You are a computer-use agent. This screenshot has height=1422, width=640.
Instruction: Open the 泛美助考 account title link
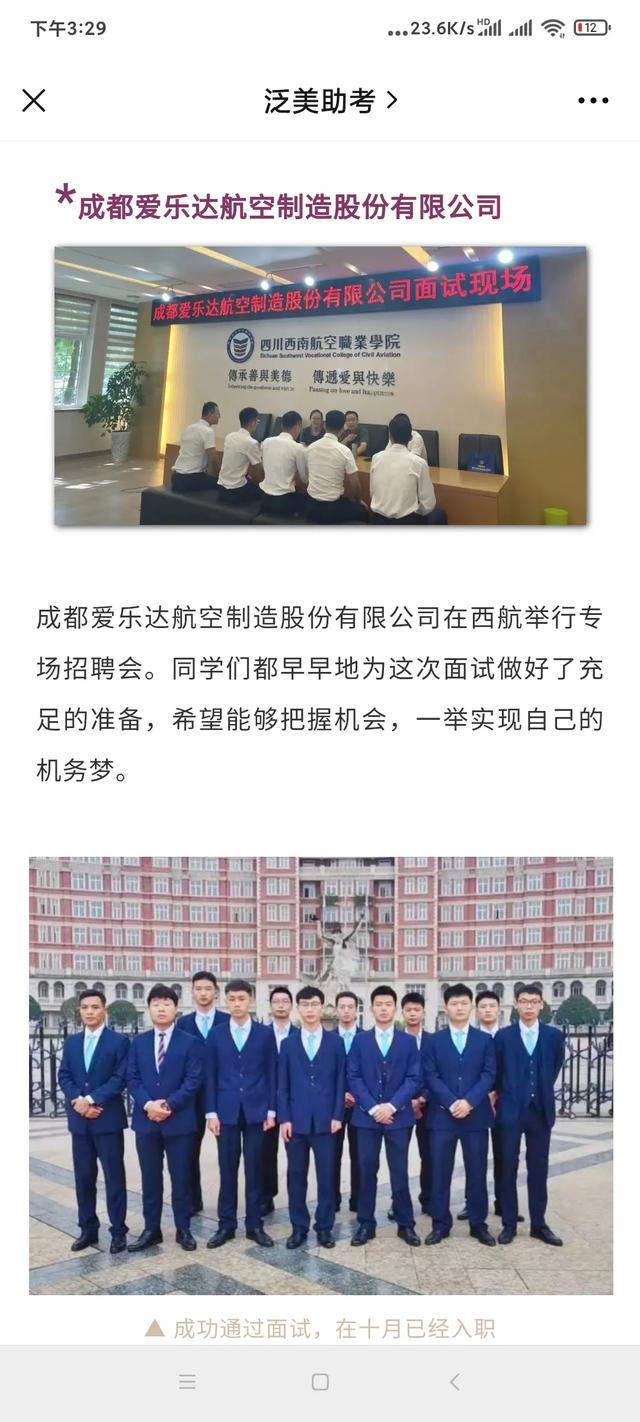(x=330, y=100)
